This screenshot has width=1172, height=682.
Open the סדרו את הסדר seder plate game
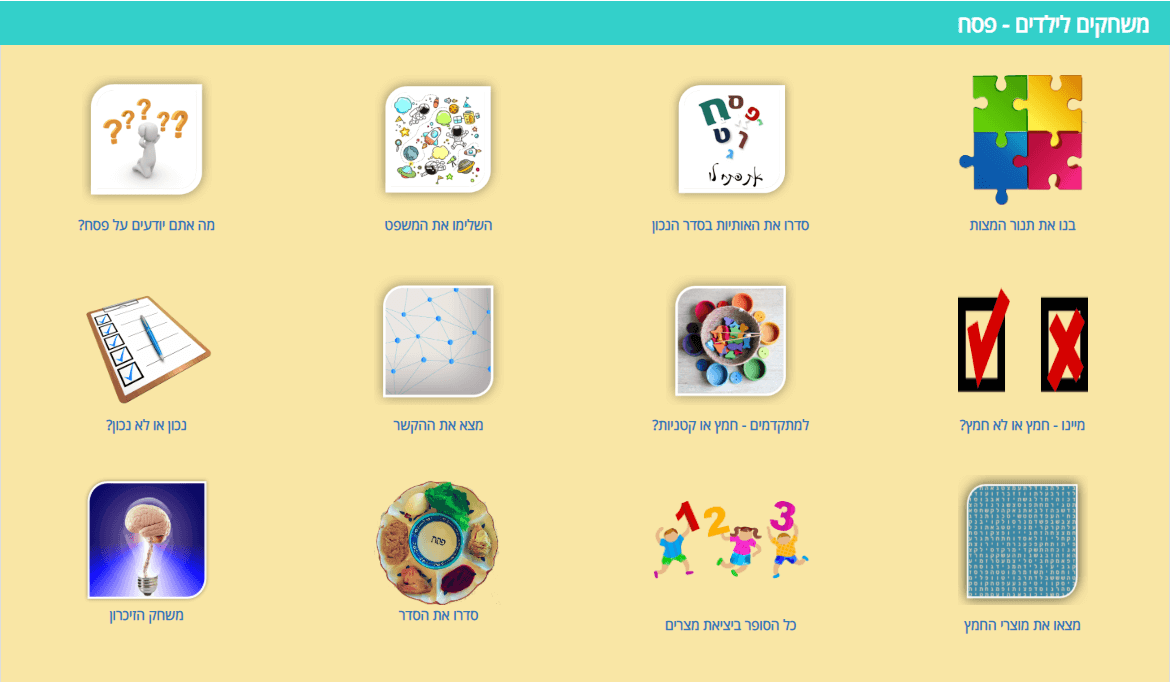pyautogui.click(x=438, y=541)
